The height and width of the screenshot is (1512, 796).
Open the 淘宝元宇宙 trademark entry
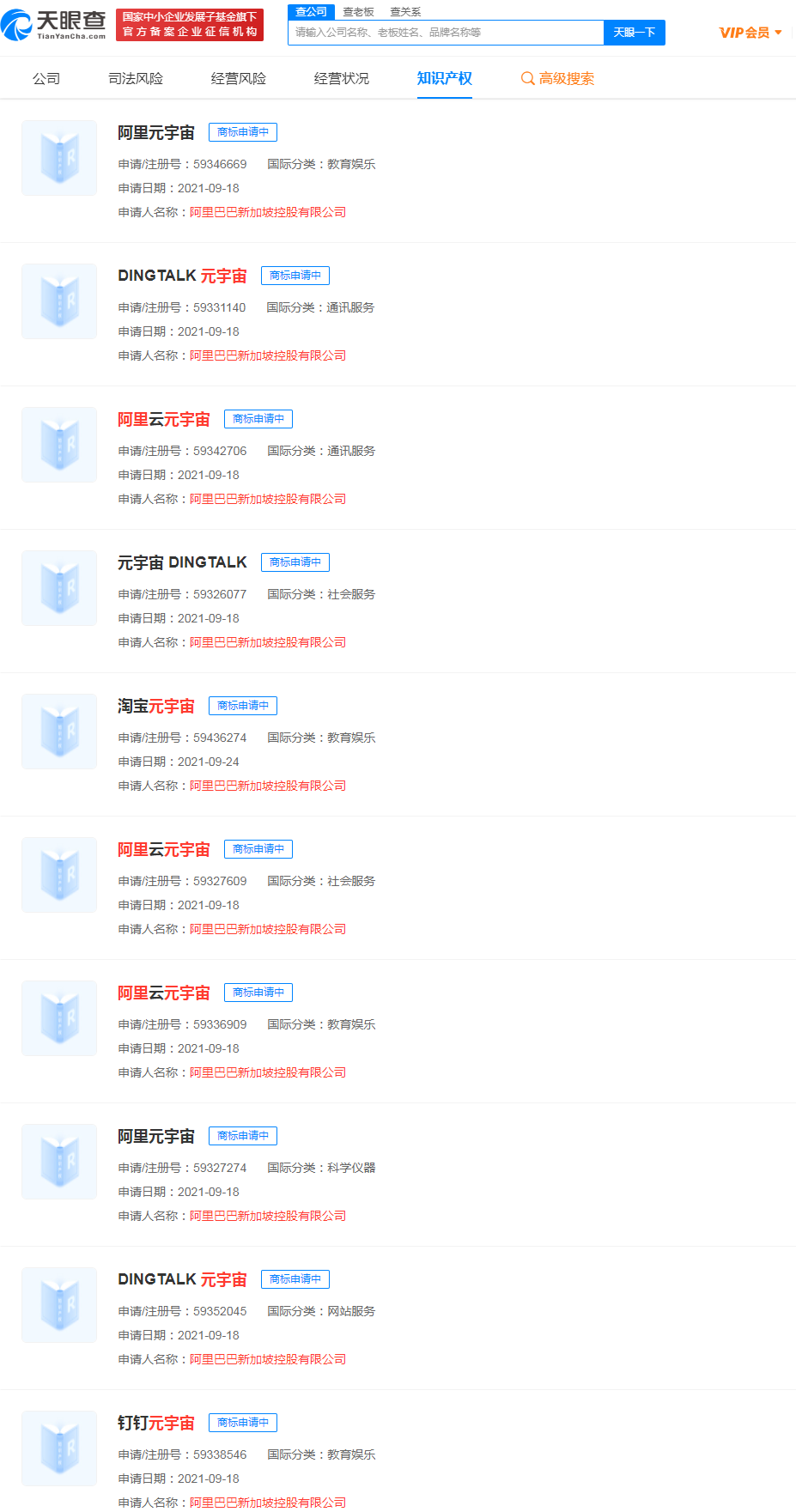156,707
